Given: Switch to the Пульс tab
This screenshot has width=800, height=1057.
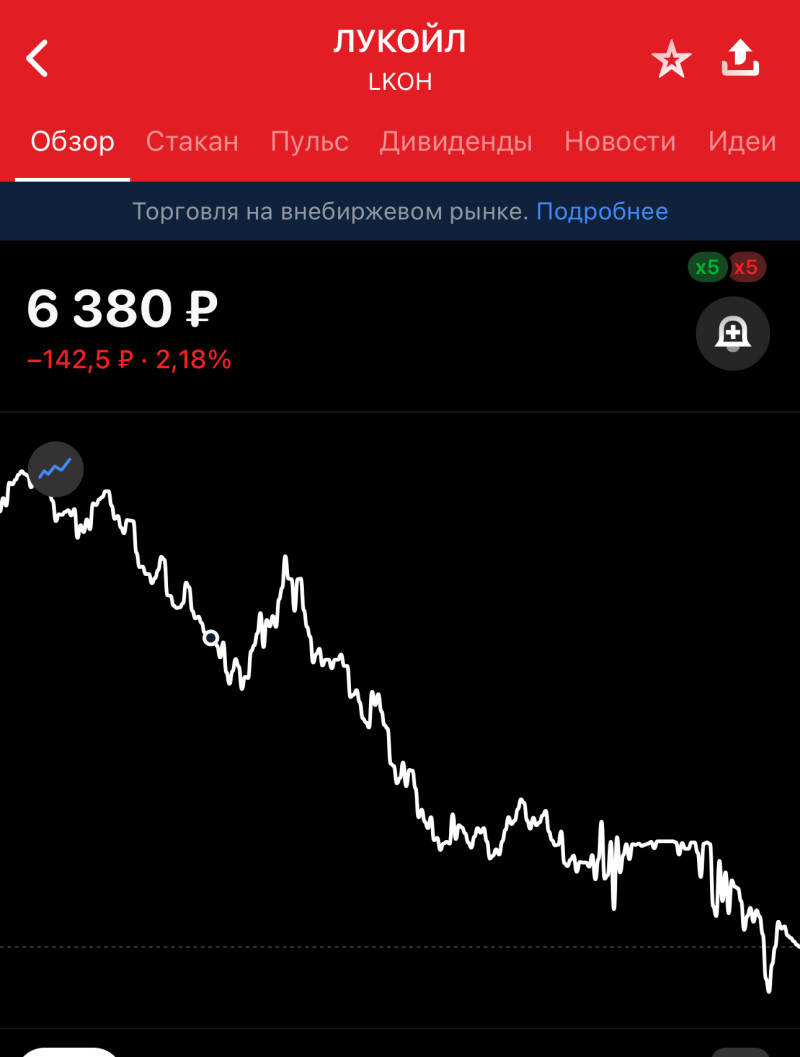Looking at the screenshot, I should [x=309, y=142].
